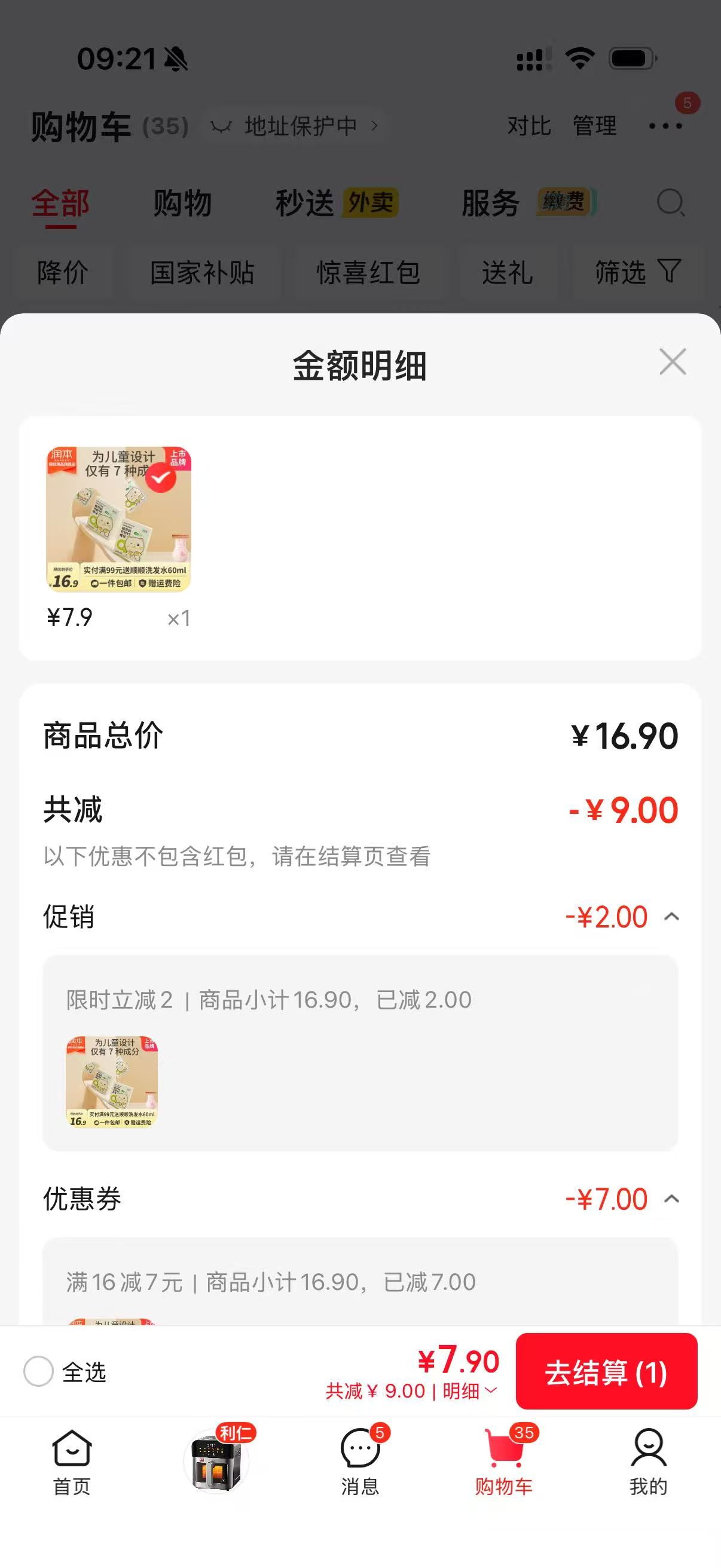The image size is (721, 1568).
Task: Collapse the 促销 discount section
Action: click(x=671, y=917)
